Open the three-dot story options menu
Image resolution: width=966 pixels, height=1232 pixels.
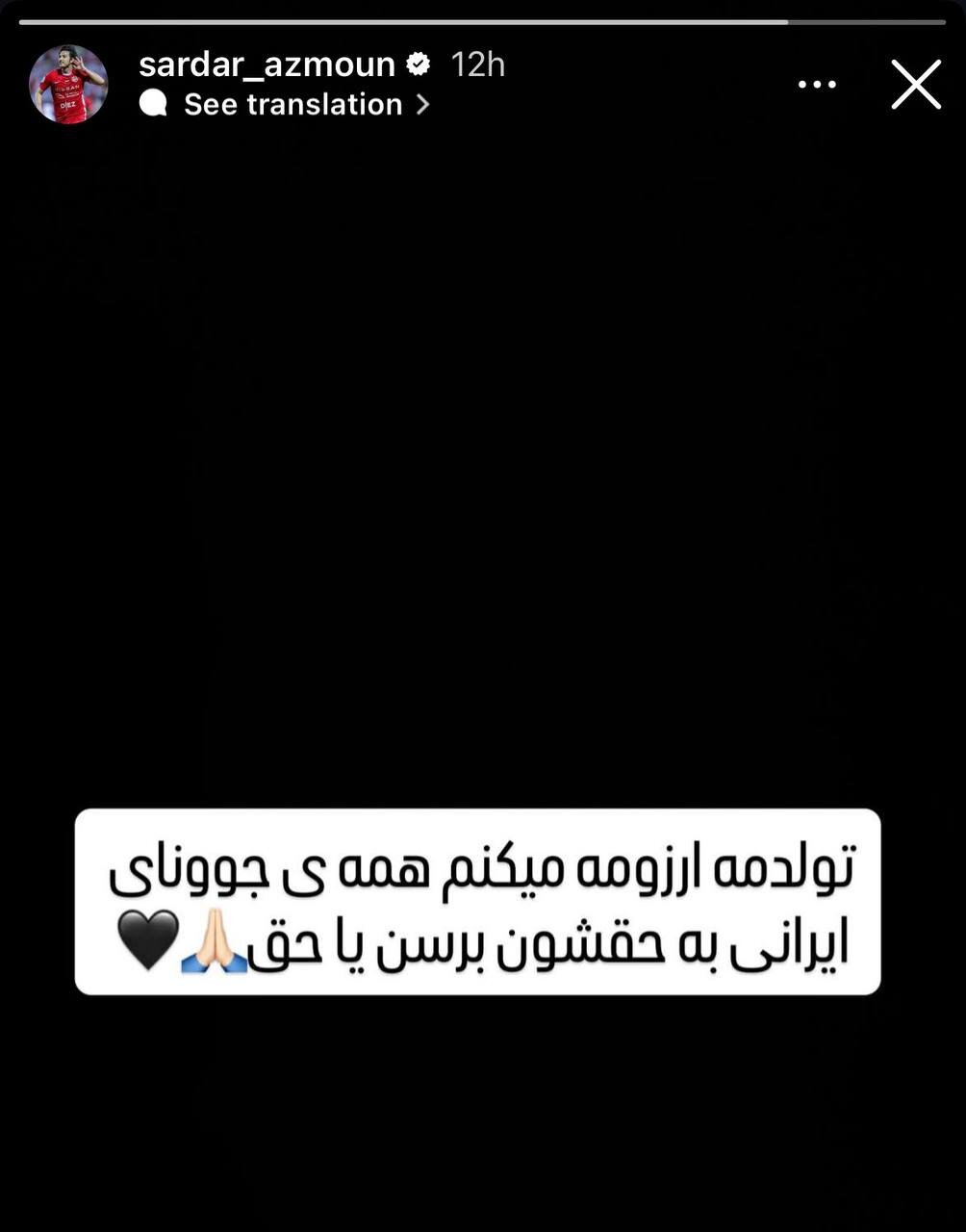point(817,85)
